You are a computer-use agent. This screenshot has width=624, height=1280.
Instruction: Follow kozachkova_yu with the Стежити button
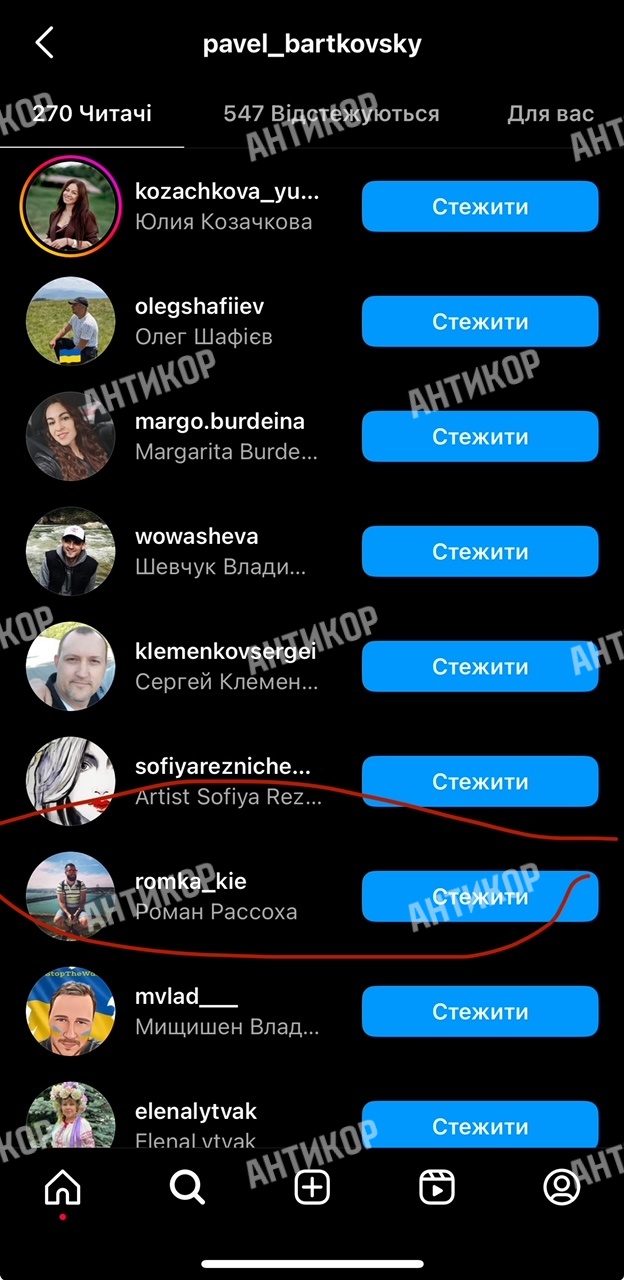click(x=480, y=207)
